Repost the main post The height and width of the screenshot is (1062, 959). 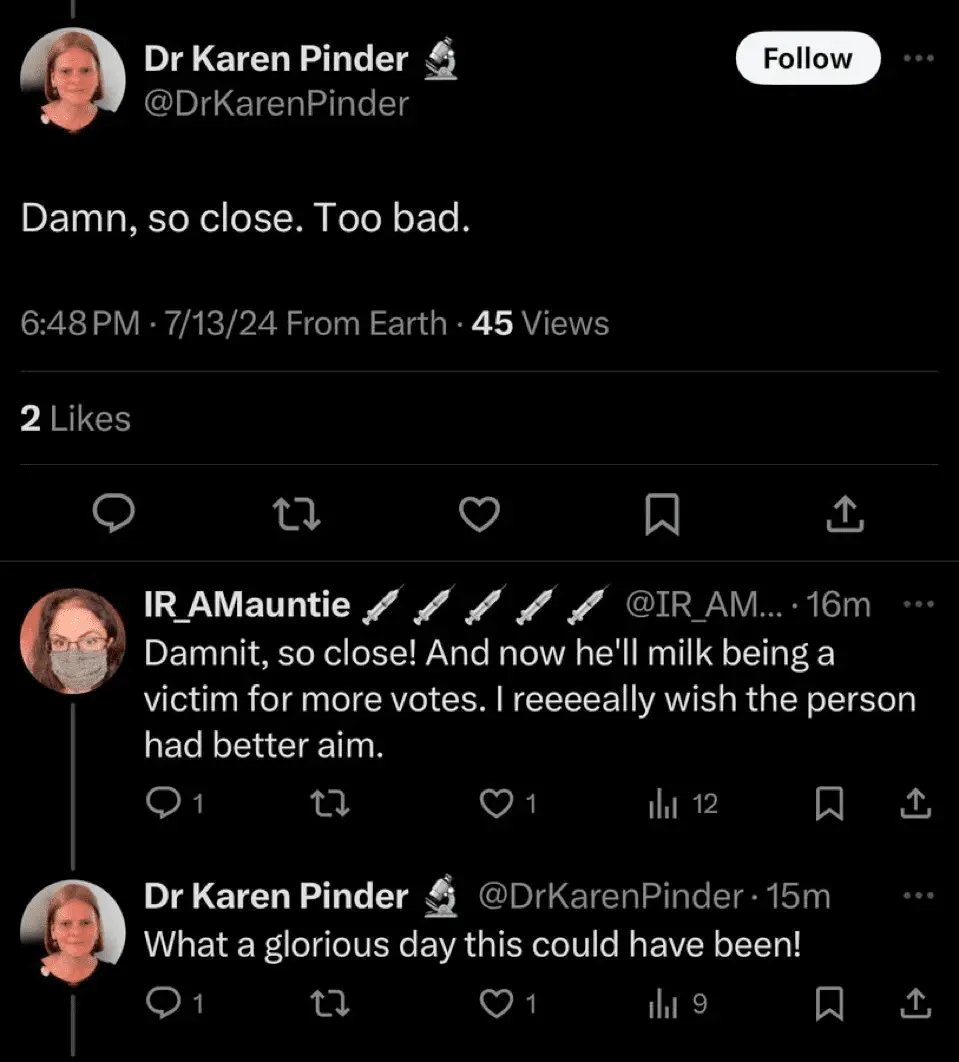(296, 514)
